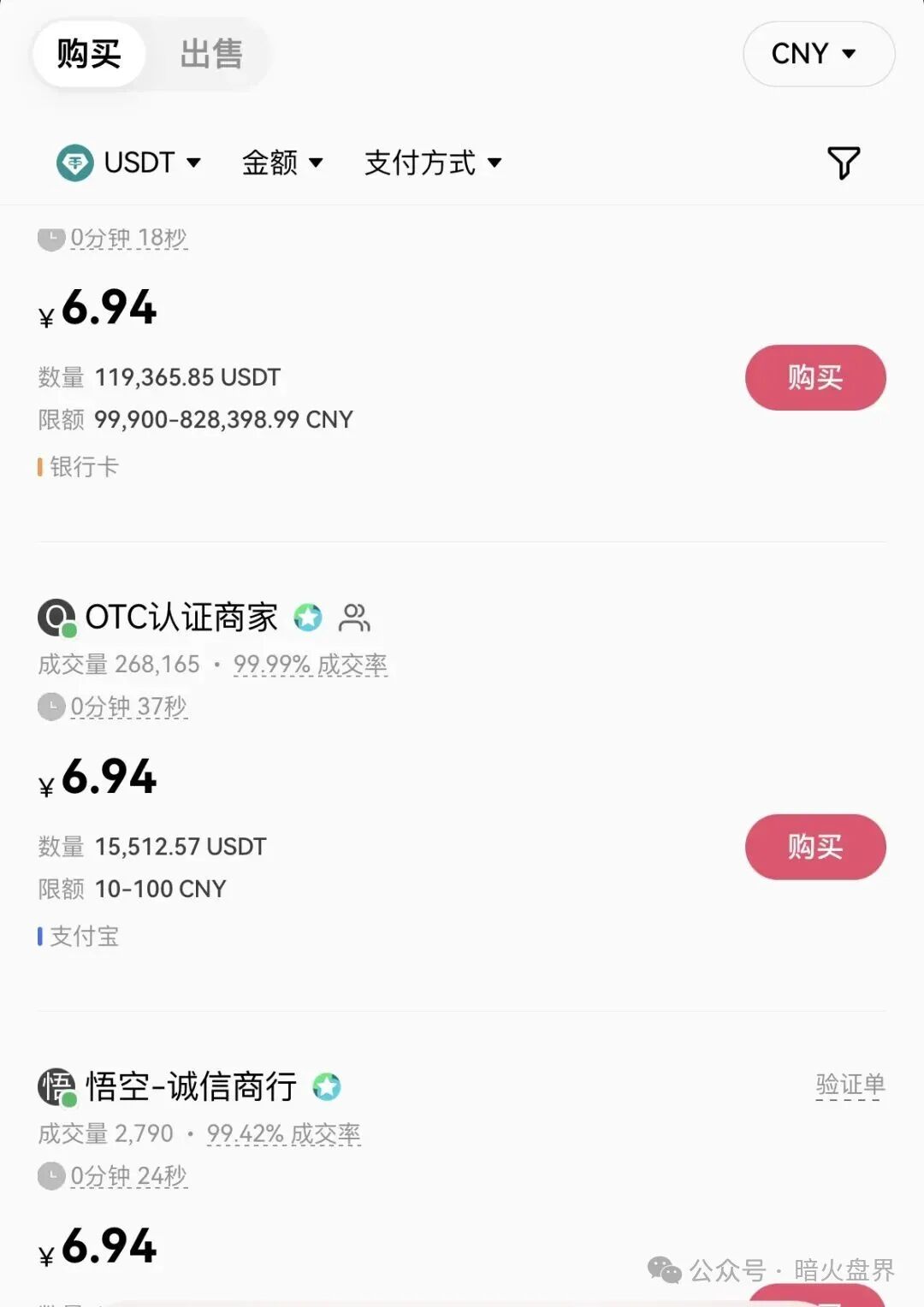Viewport: 924px width, 1307px height.
Task: Open the filter icon at top right
Action: point(844,162)
